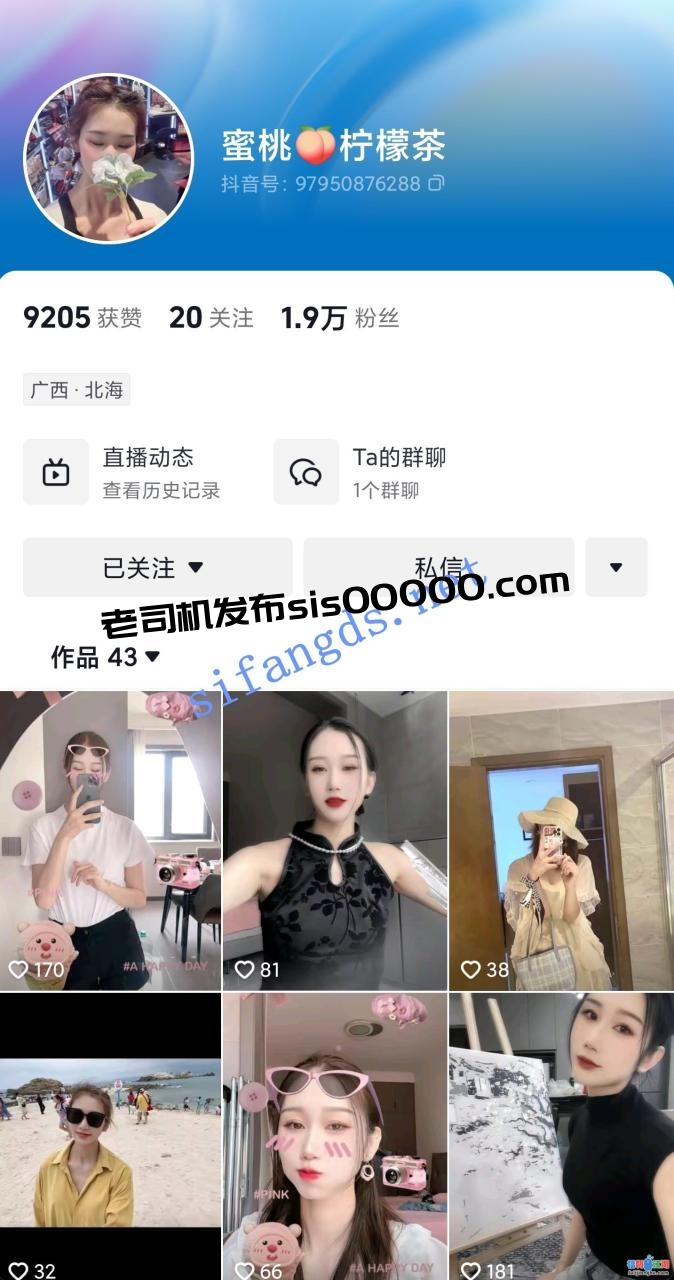This screenshot has width=674, height=1280.
Task: Open the video with 38 likes
Action: pos(561,840)
